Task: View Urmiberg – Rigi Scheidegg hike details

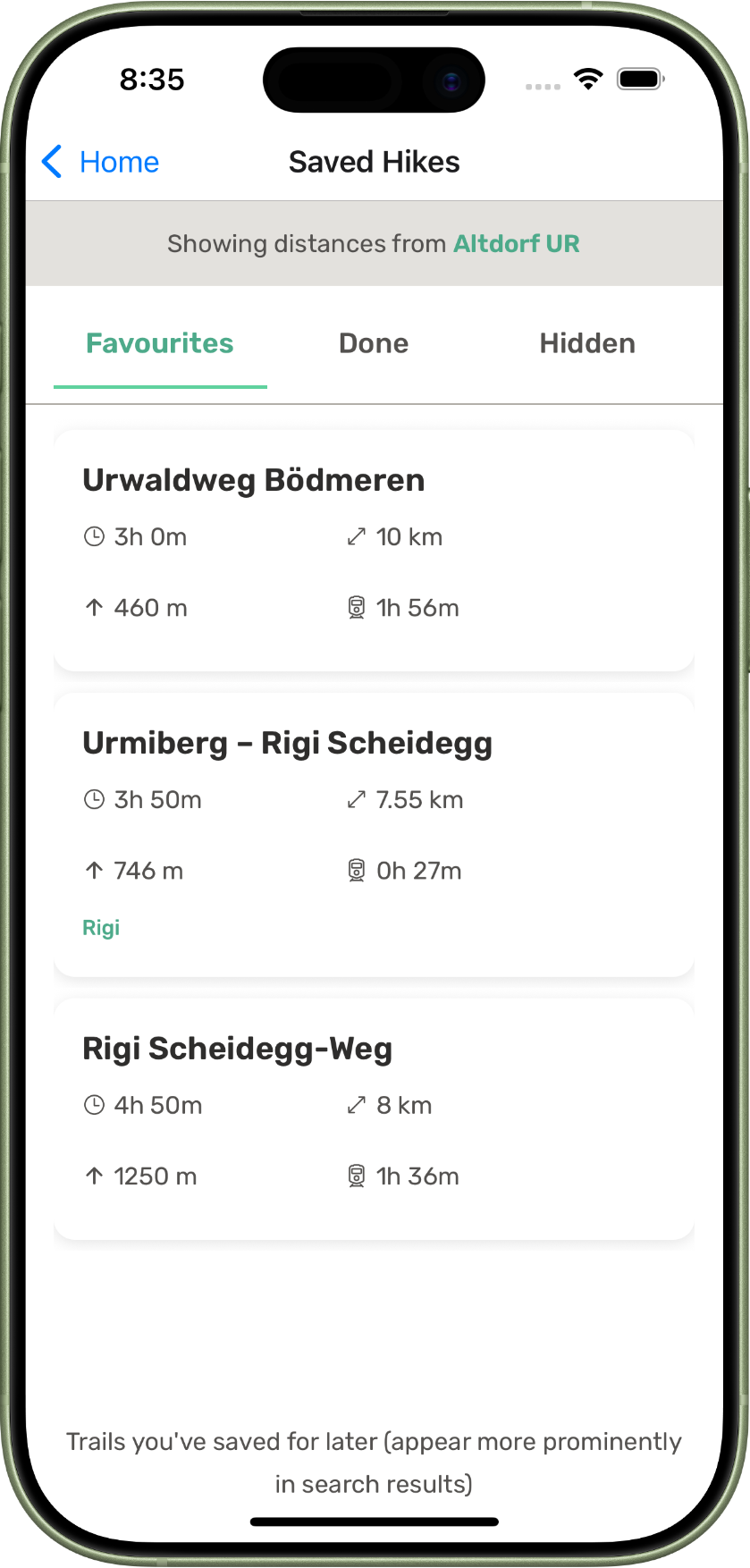Action: [x=374, y=834]
